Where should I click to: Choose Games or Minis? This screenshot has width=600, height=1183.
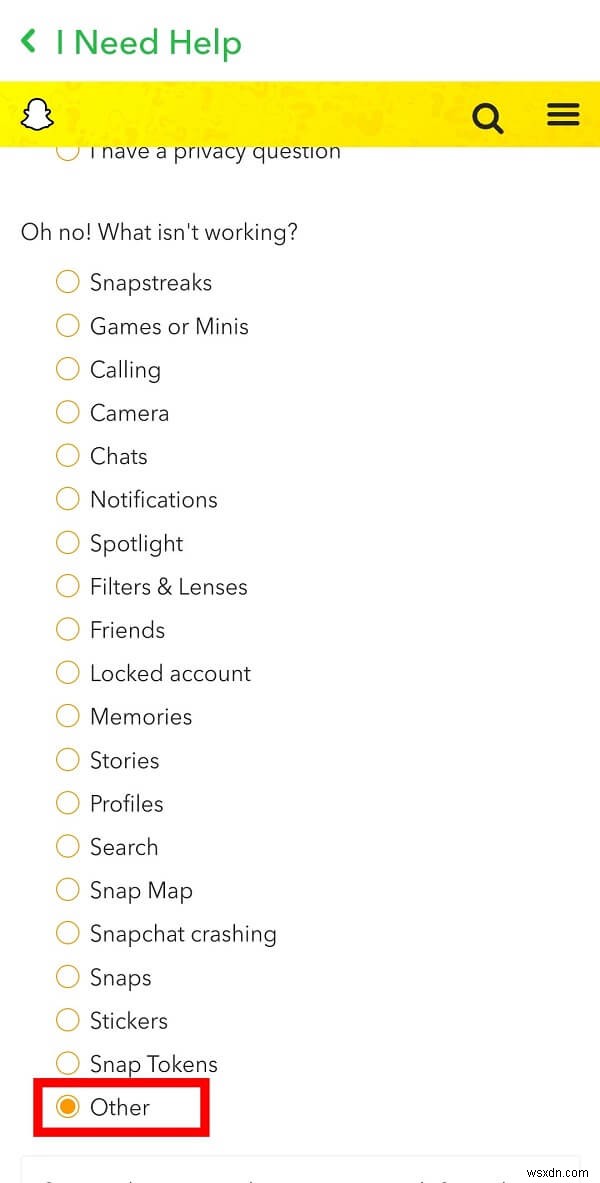click(x=67, y=326)
